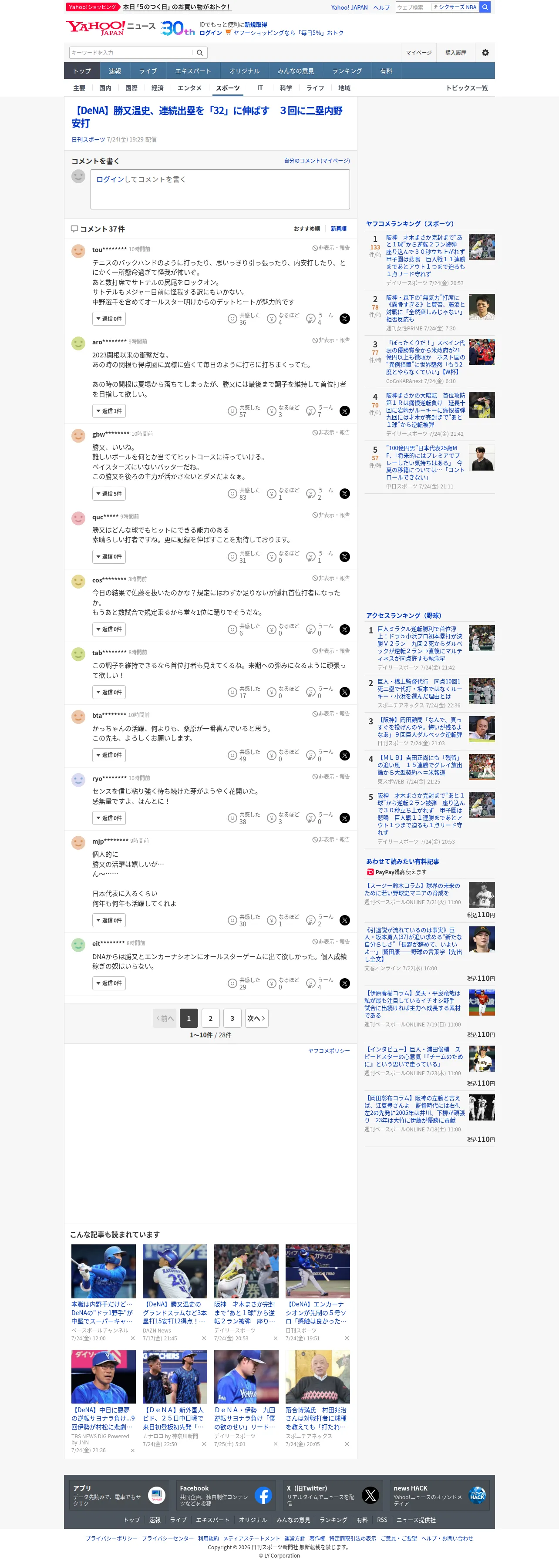The height and width of the screenshot is (1568, 559).
Task: Open ヤフコメポリシー link
Action: point(329,1051)
